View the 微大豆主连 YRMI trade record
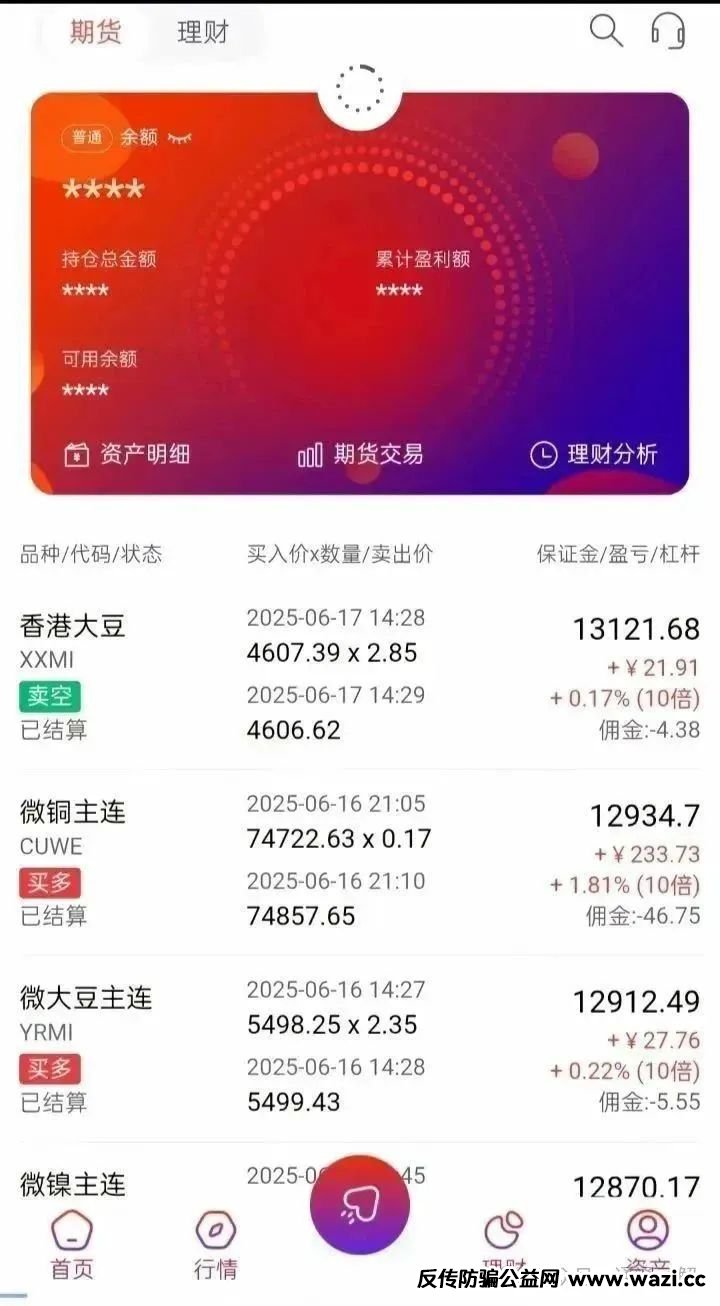The image size is (720, 1306). (360, 1047)
